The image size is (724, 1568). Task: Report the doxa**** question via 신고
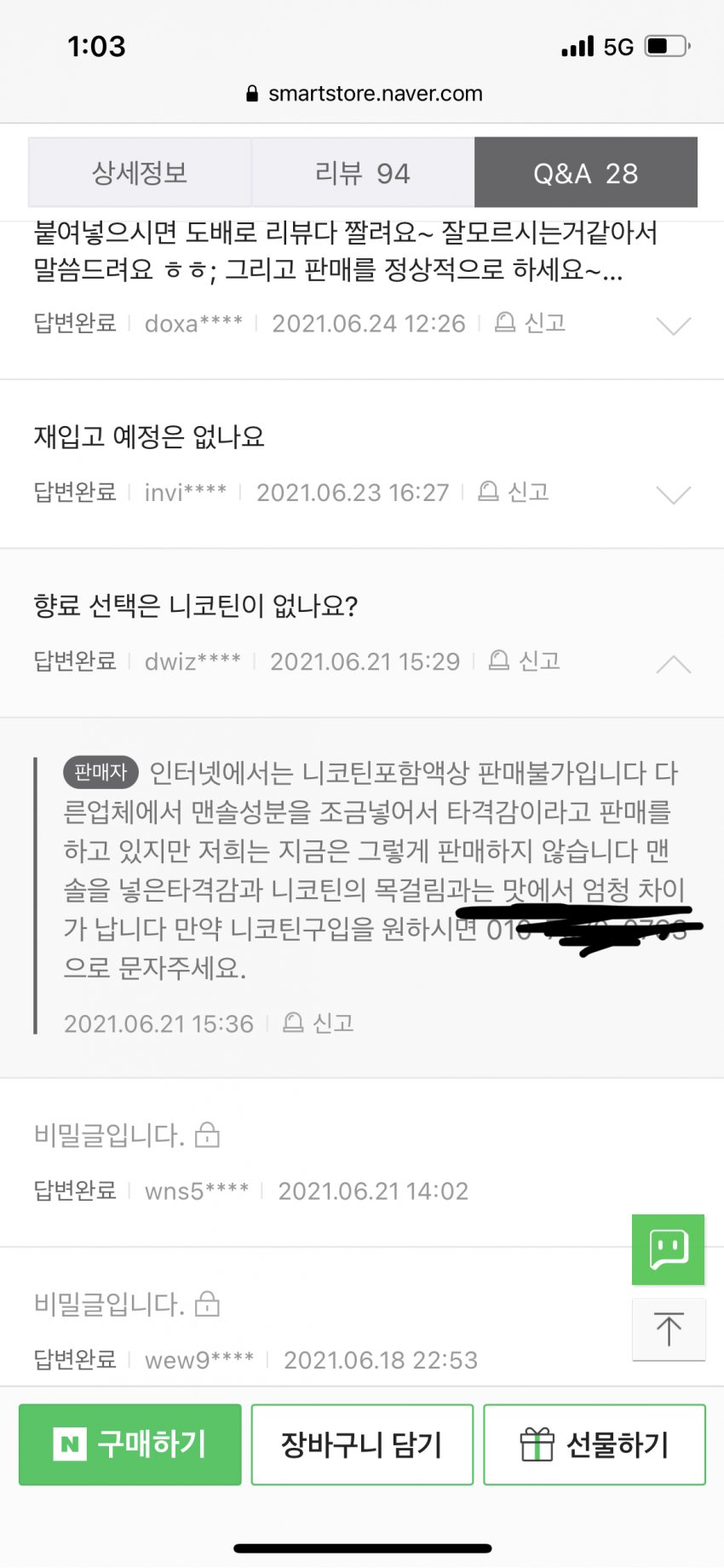pos(532,323)
